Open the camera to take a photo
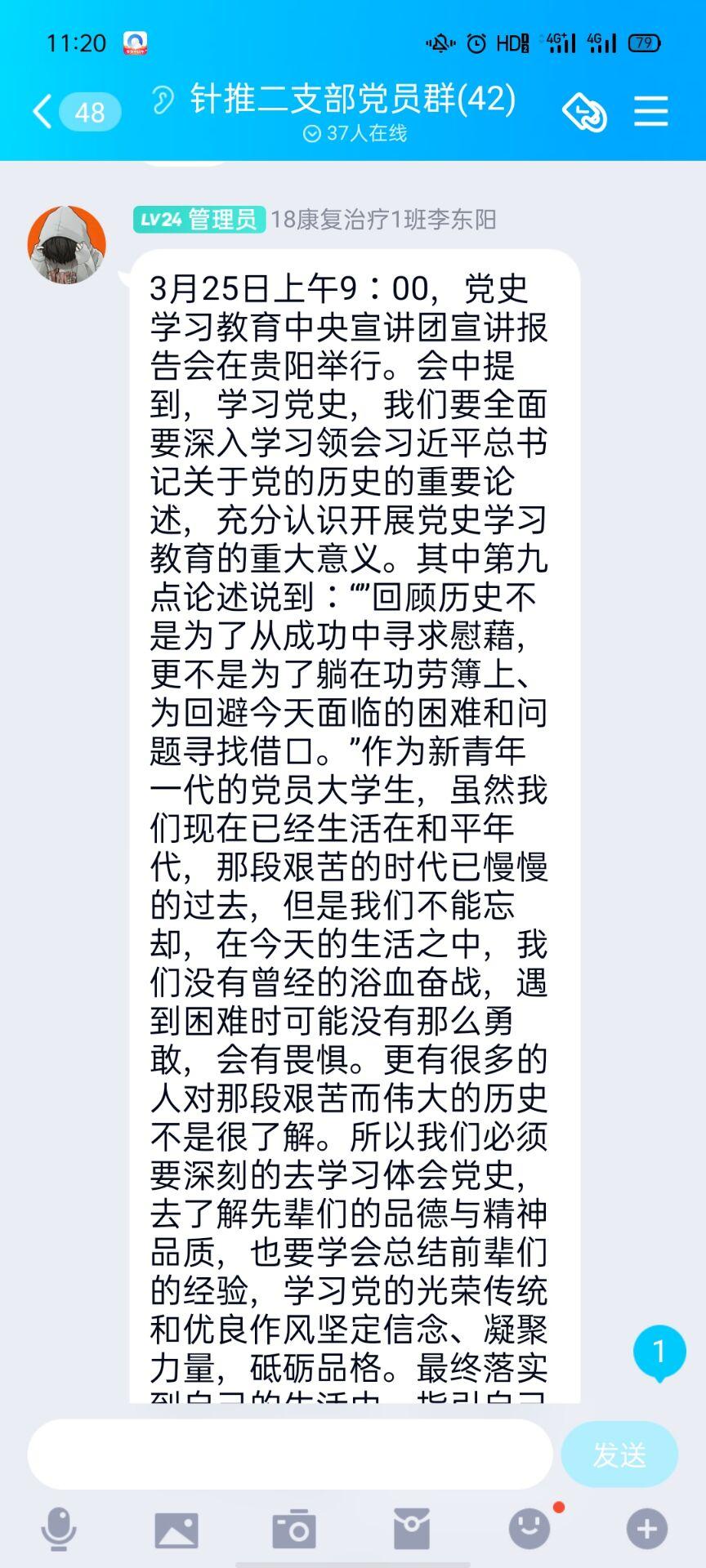706x1568 pixels. point(294,1529)
